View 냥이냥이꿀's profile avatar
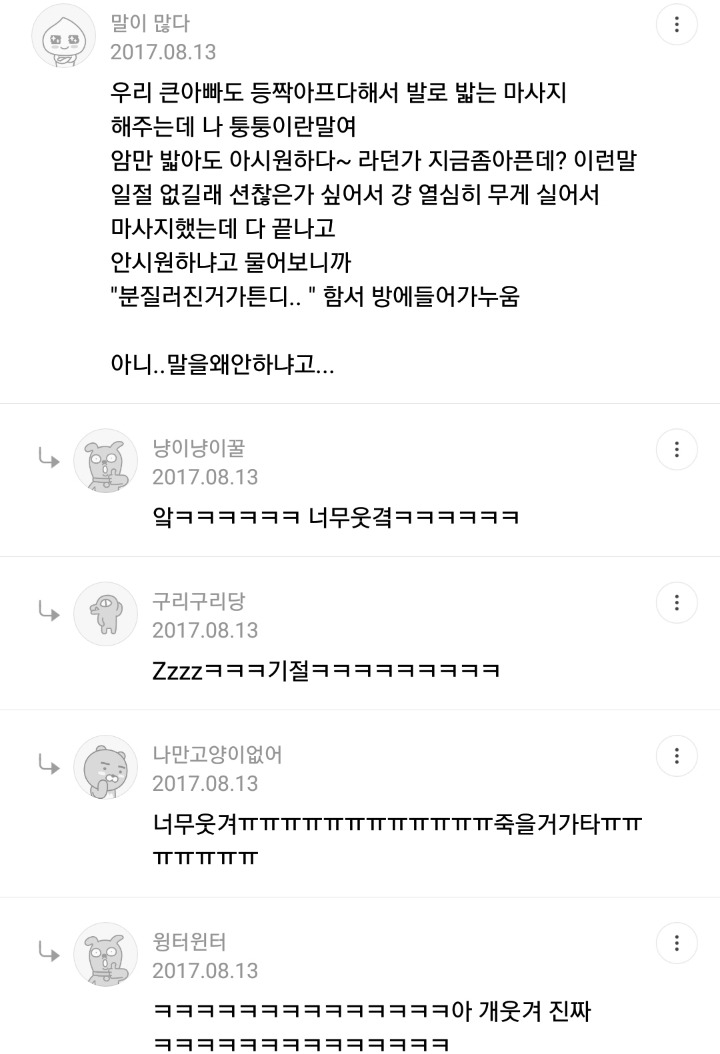Image resolution: width=720 pixels, height=1054 pixels. click(105, 460)
